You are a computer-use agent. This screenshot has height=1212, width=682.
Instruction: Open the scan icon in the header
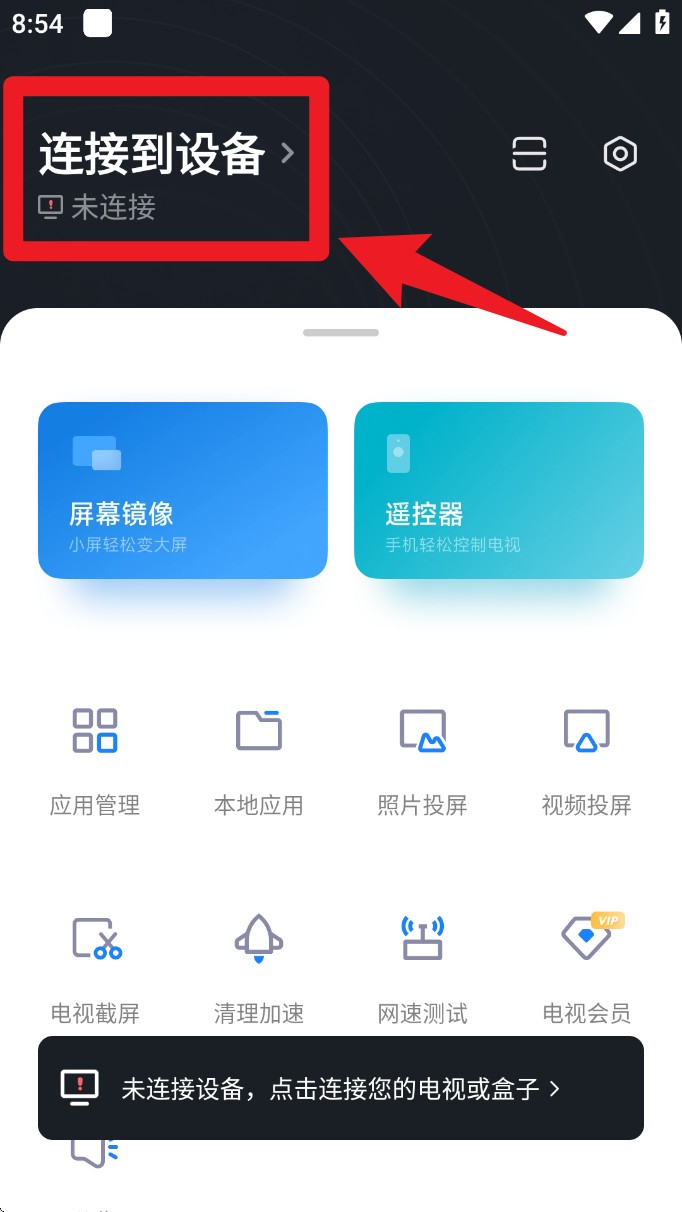pyautogui.click(x=530, y=154)
